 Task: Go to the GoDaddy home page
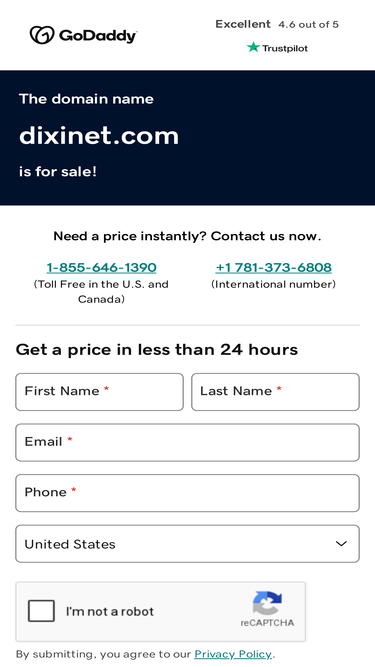[x=83, y=35]
